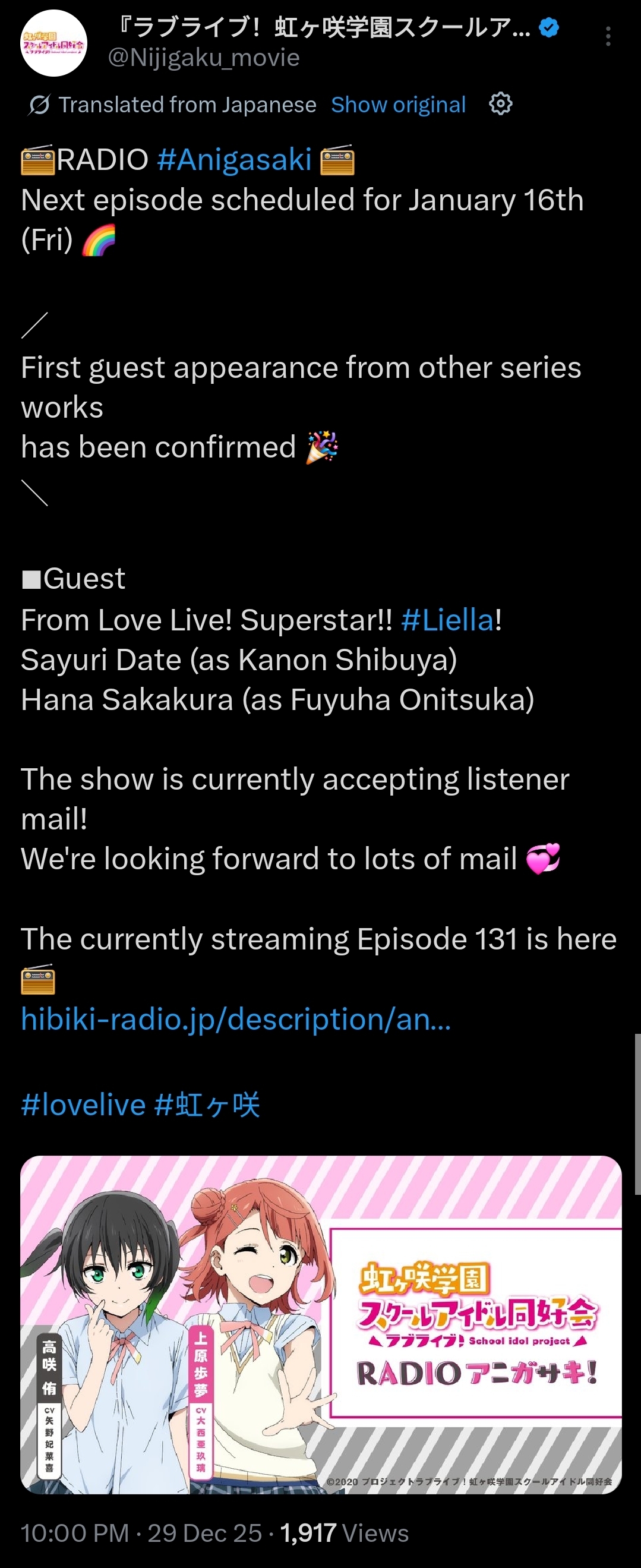The image size is (641, 1568).
Task: View the RADIO Anigasaki image attachment
Action: point(321,1324)
